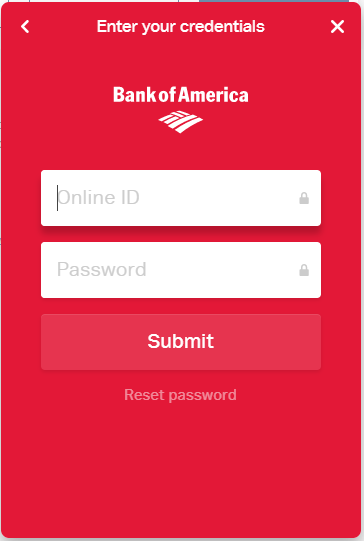
Task: Focus the Password field
Action: 181,270
